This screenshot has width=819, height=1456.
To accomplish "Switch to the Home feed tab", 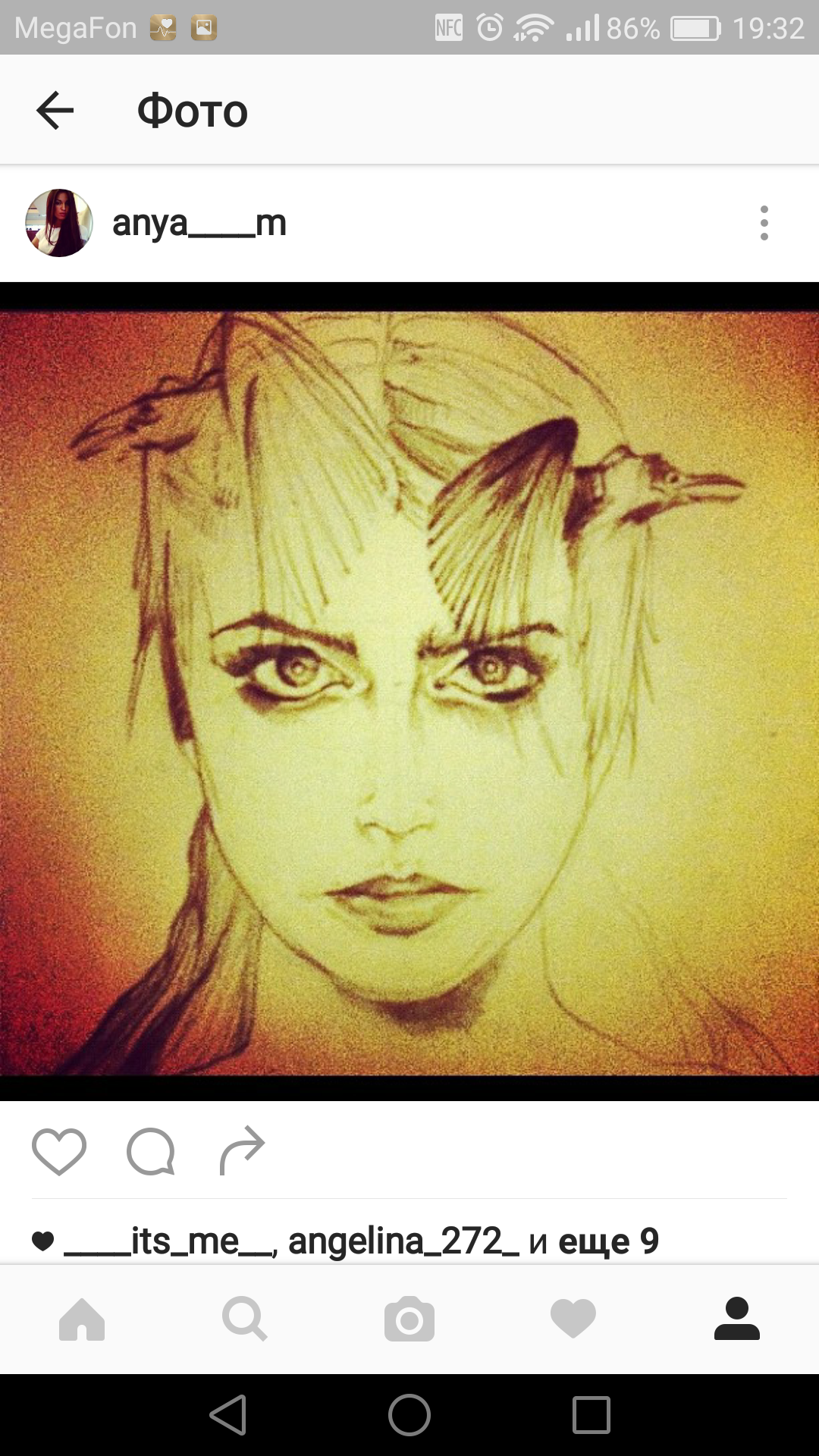I will 82,1319.
